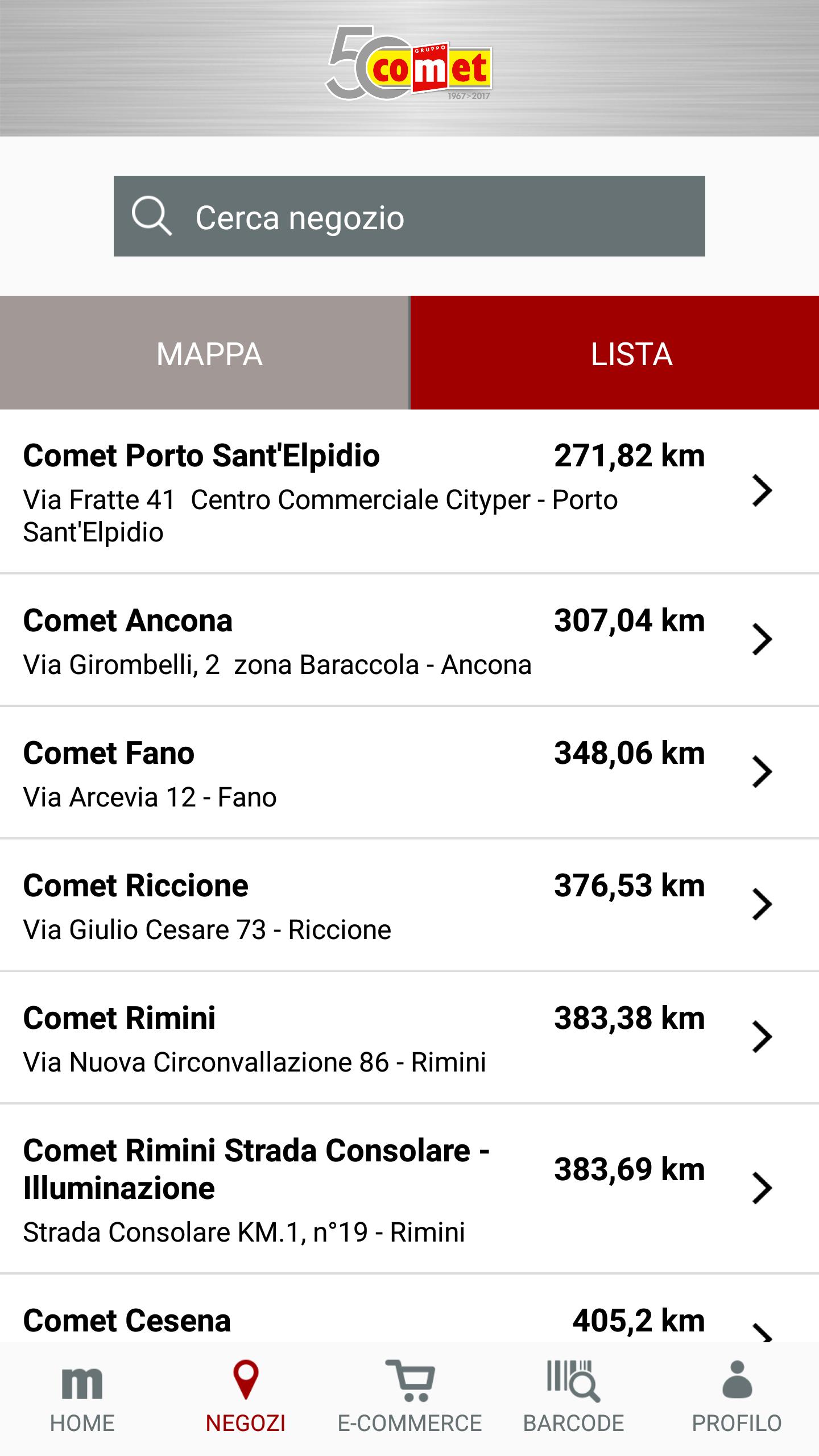Open the Comet Ancona store
This screenshot has height=1456, width=819.
pyautogui.click(x=409, y=640)
